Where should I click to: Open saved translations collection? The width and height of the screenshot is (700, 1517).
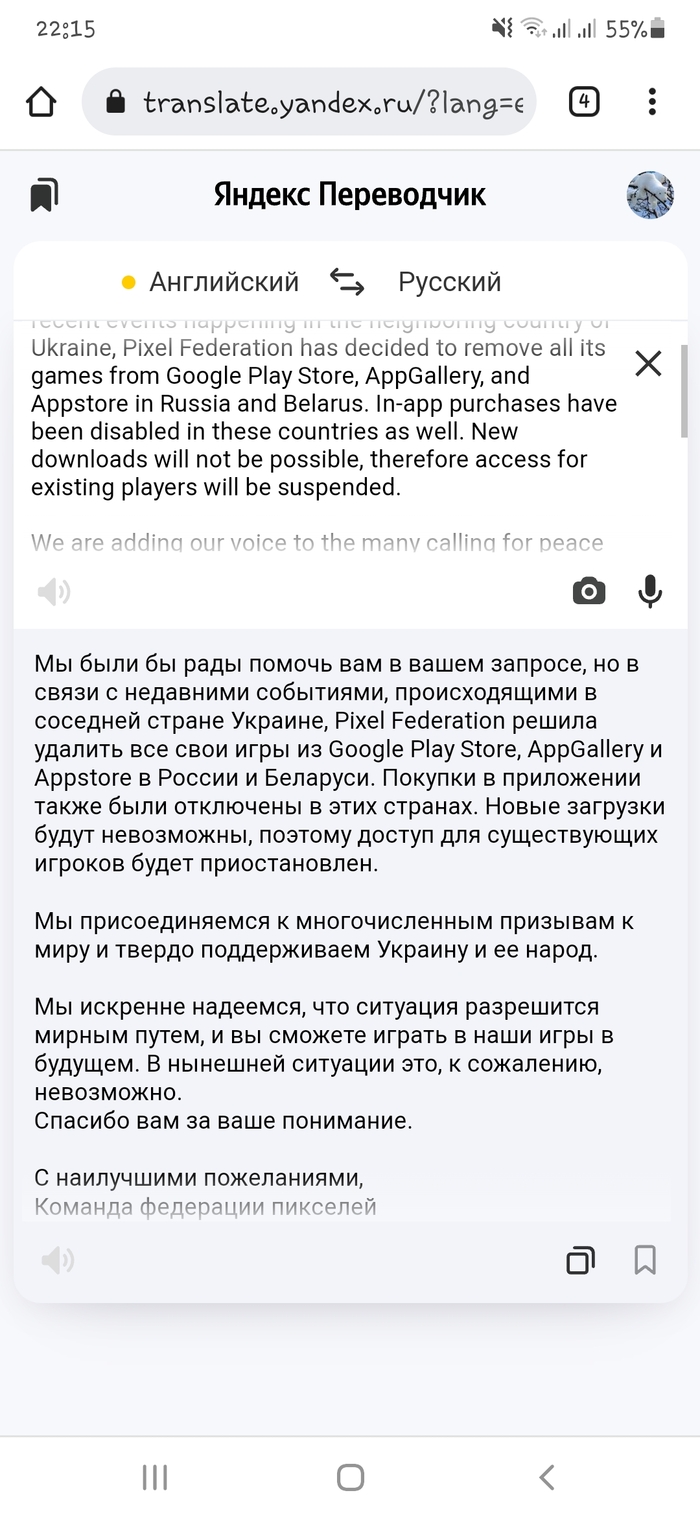[x=44, y=195]
